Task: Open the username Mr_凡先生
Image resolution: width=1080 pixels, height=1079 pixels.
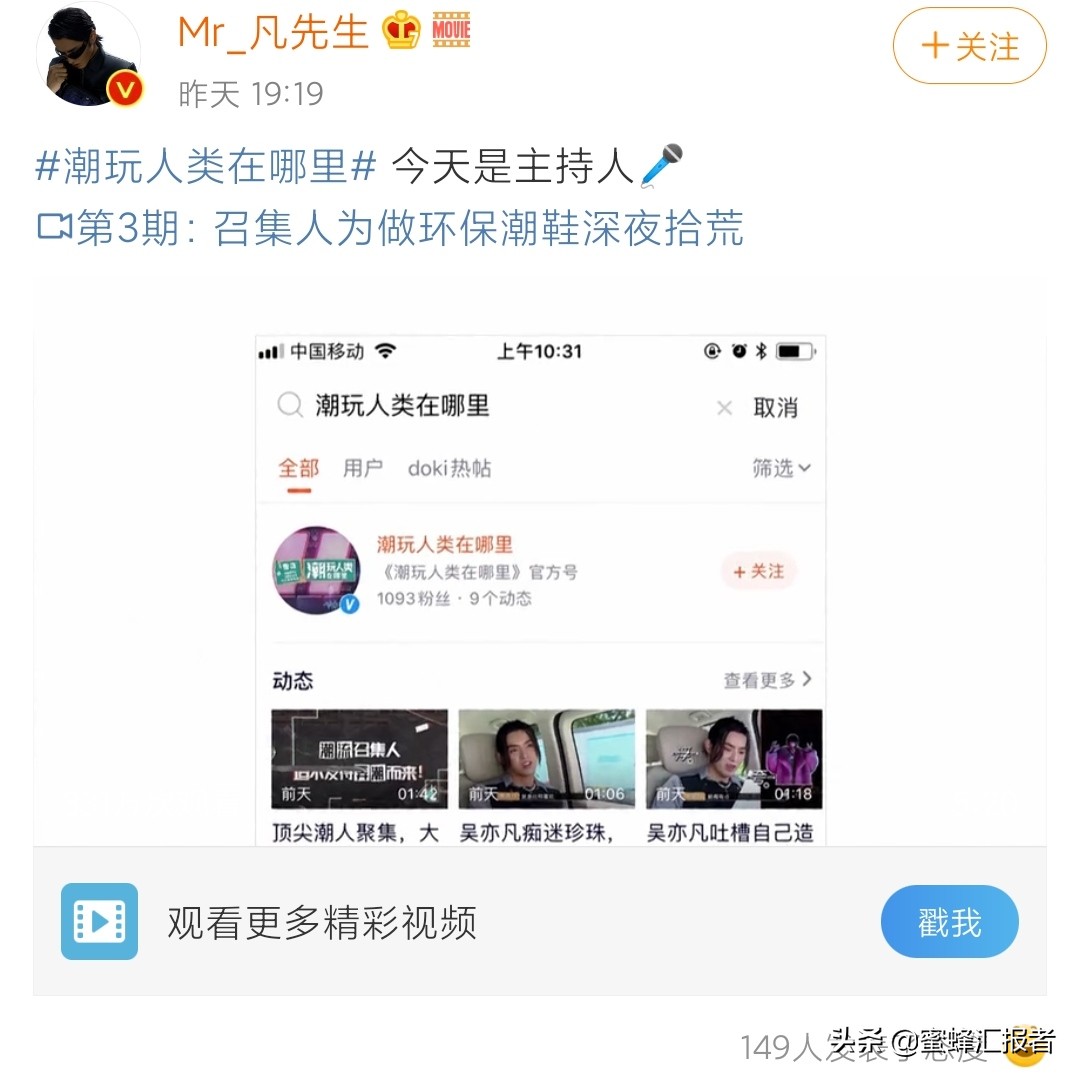Action: pyautogui.click(x=273, y=32)
